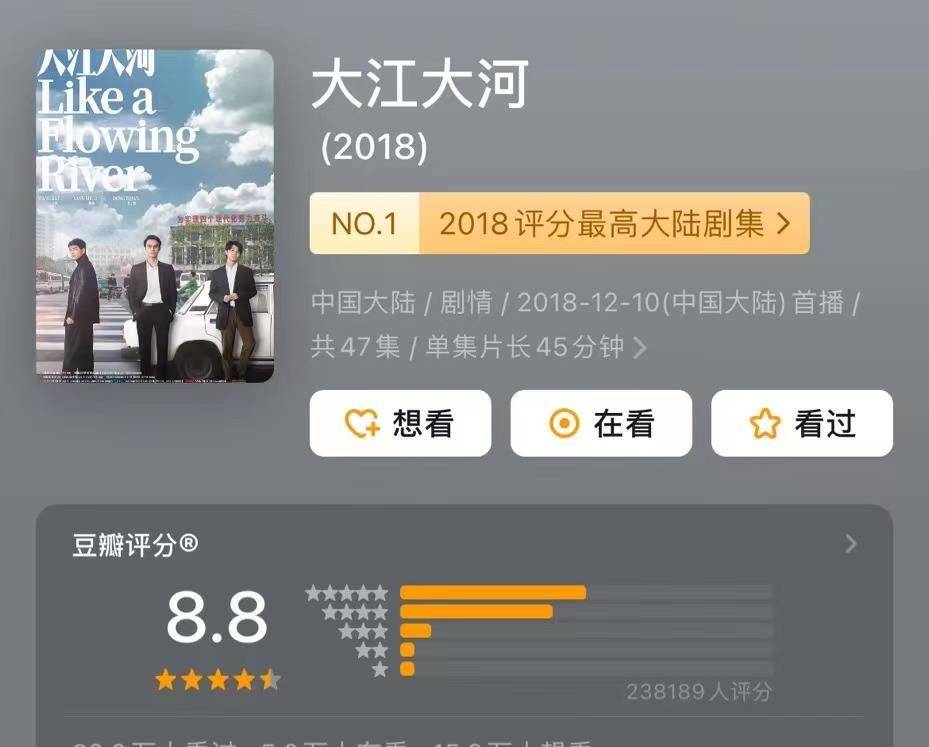Open the NO.1 2018评分最高大陆剧集 ranking
This screenshot has width=929, height=747.
point(559,223)
